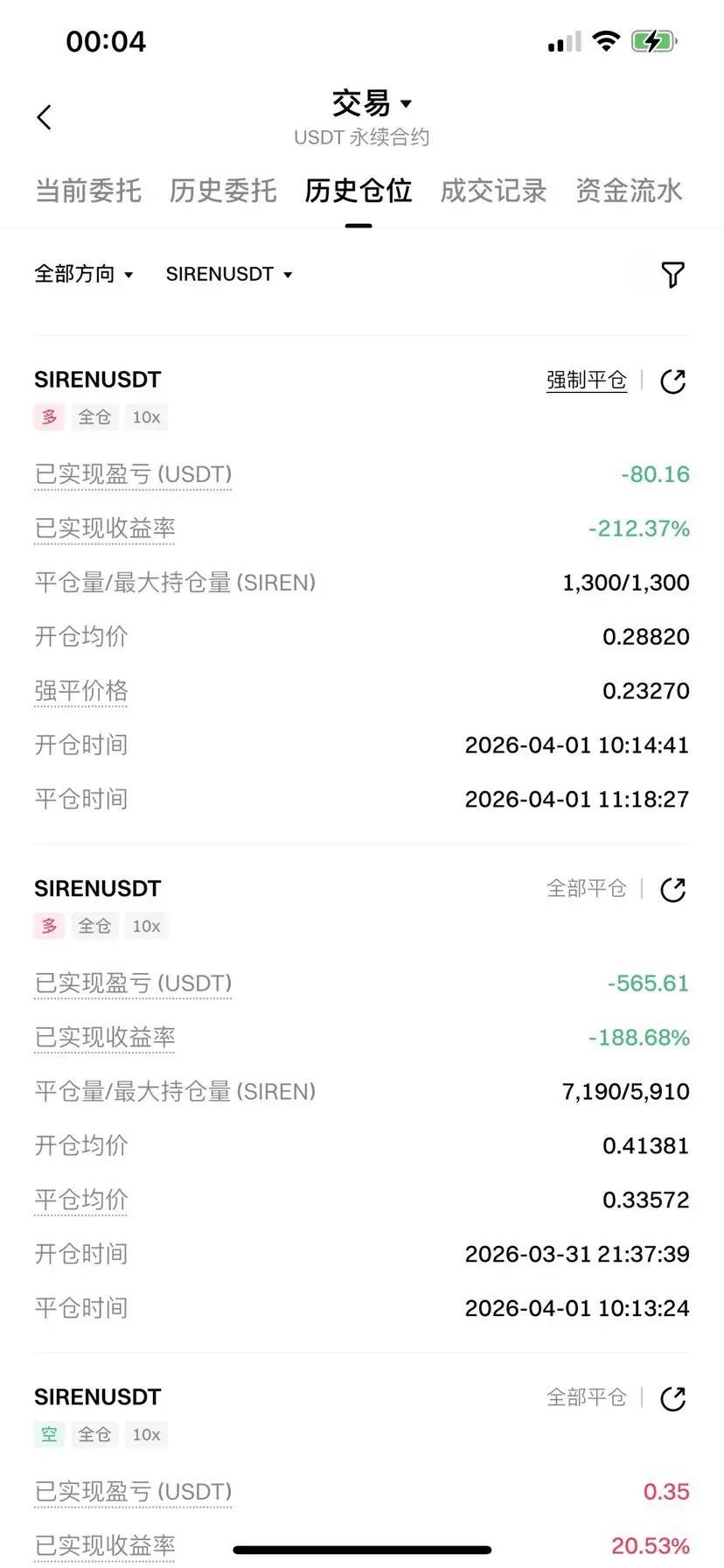Screen dimensions: 724x1568
Task: Open the 资金流水 tab
Action: coord(629,191)
